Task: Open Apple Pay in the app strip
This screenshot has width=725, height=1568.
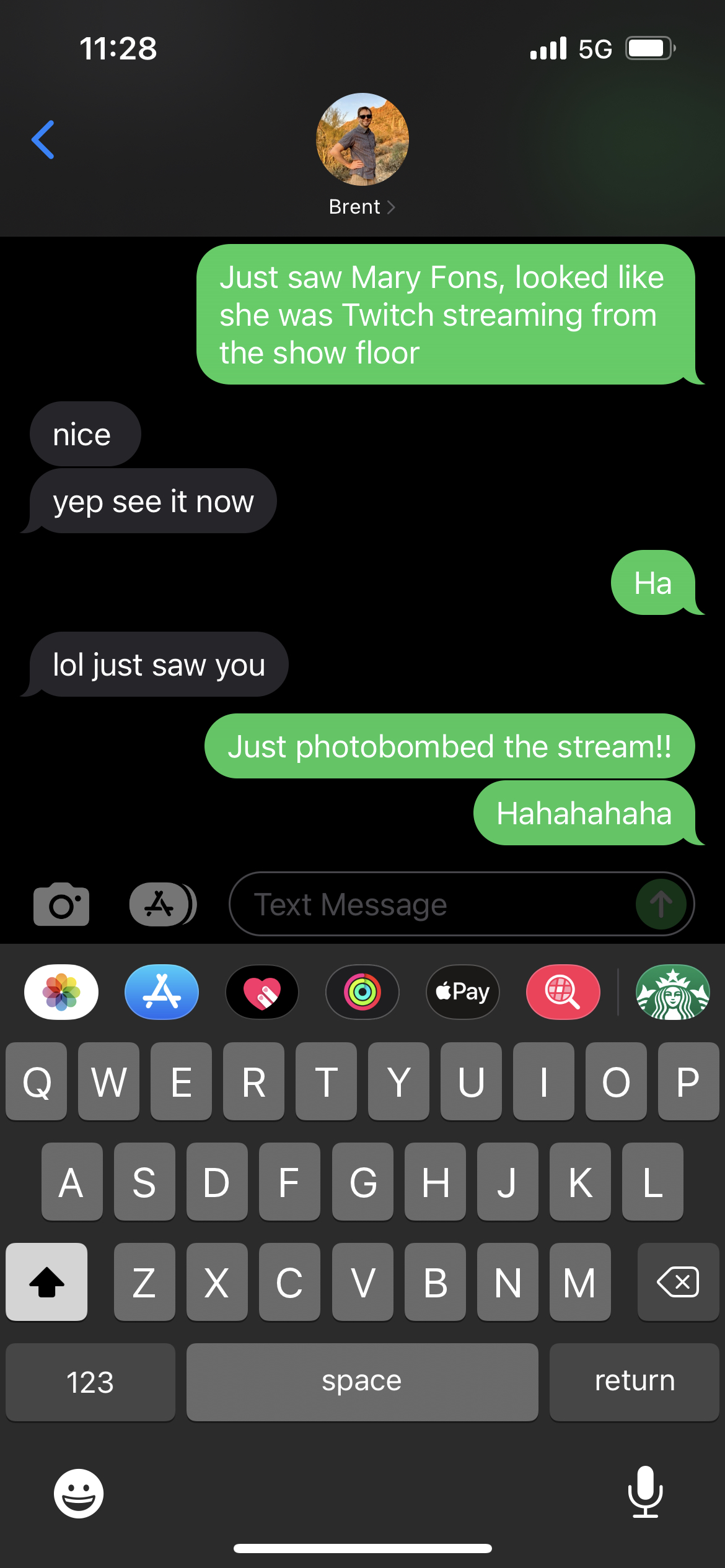Action: (x=463, y=992)
